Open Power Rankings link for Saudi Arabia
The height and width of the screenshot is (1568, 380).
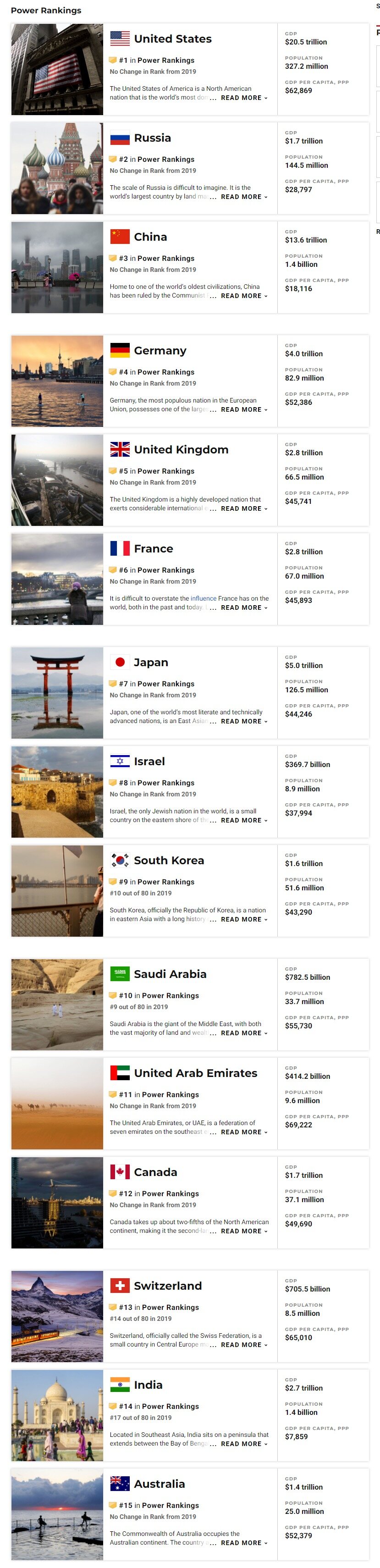click(170, 996)
